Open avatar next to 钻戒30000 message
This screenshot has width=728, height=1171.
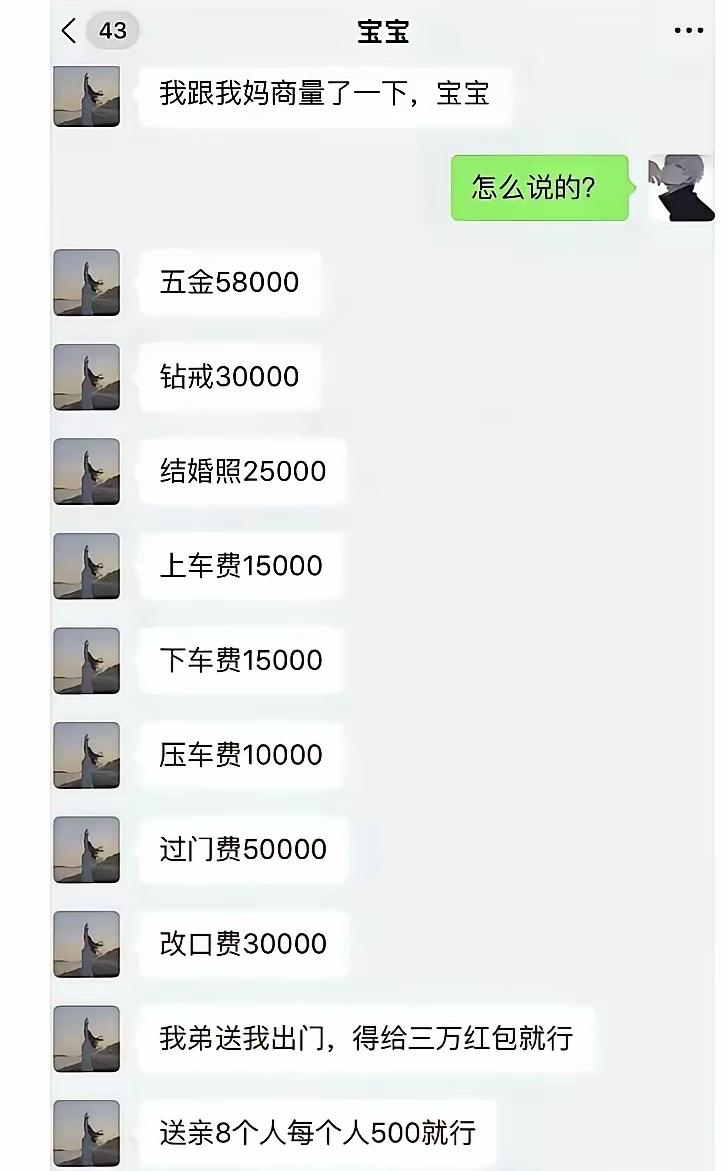click(x=86, y=377)
